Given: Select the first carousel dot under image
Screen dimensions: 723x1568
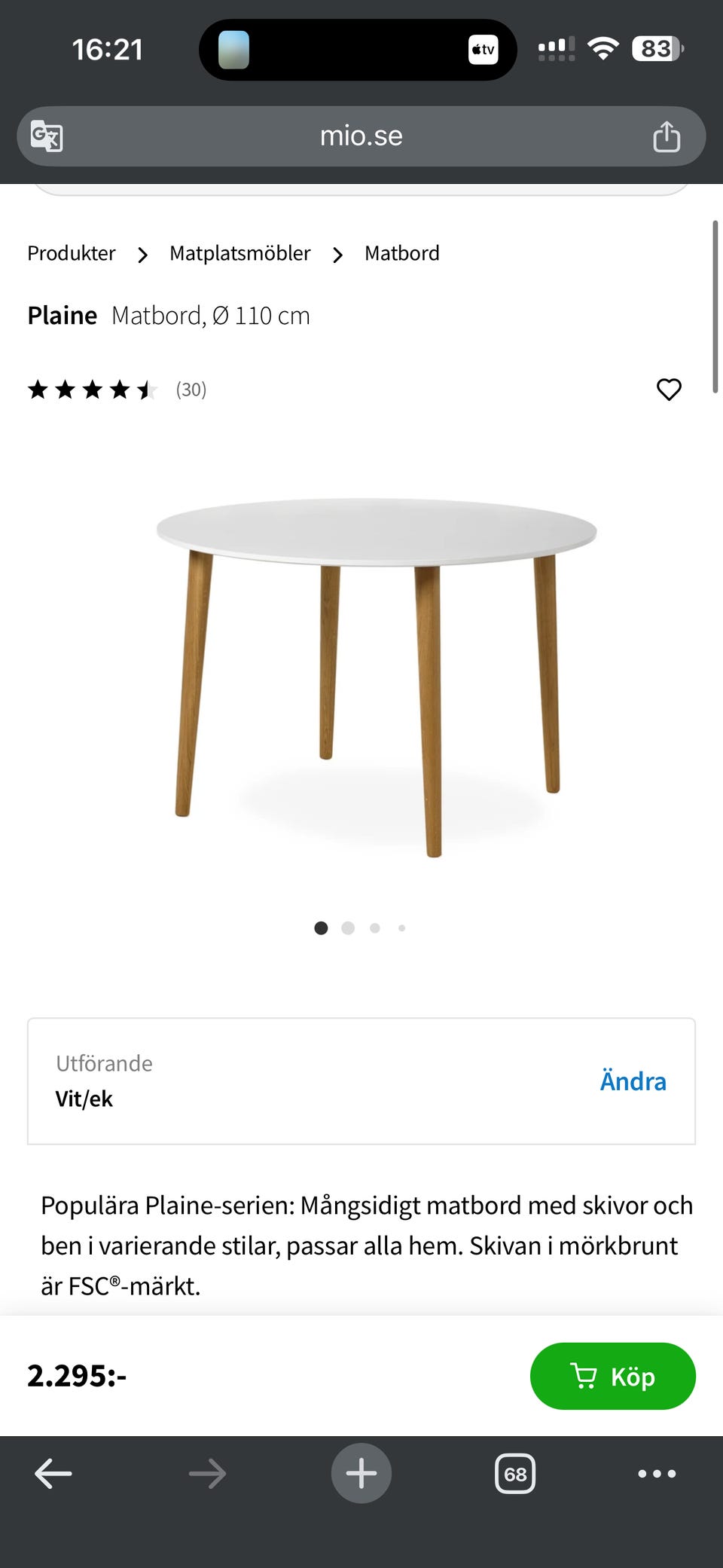Looking at the screenshot, I should click(x=320, y=928).
